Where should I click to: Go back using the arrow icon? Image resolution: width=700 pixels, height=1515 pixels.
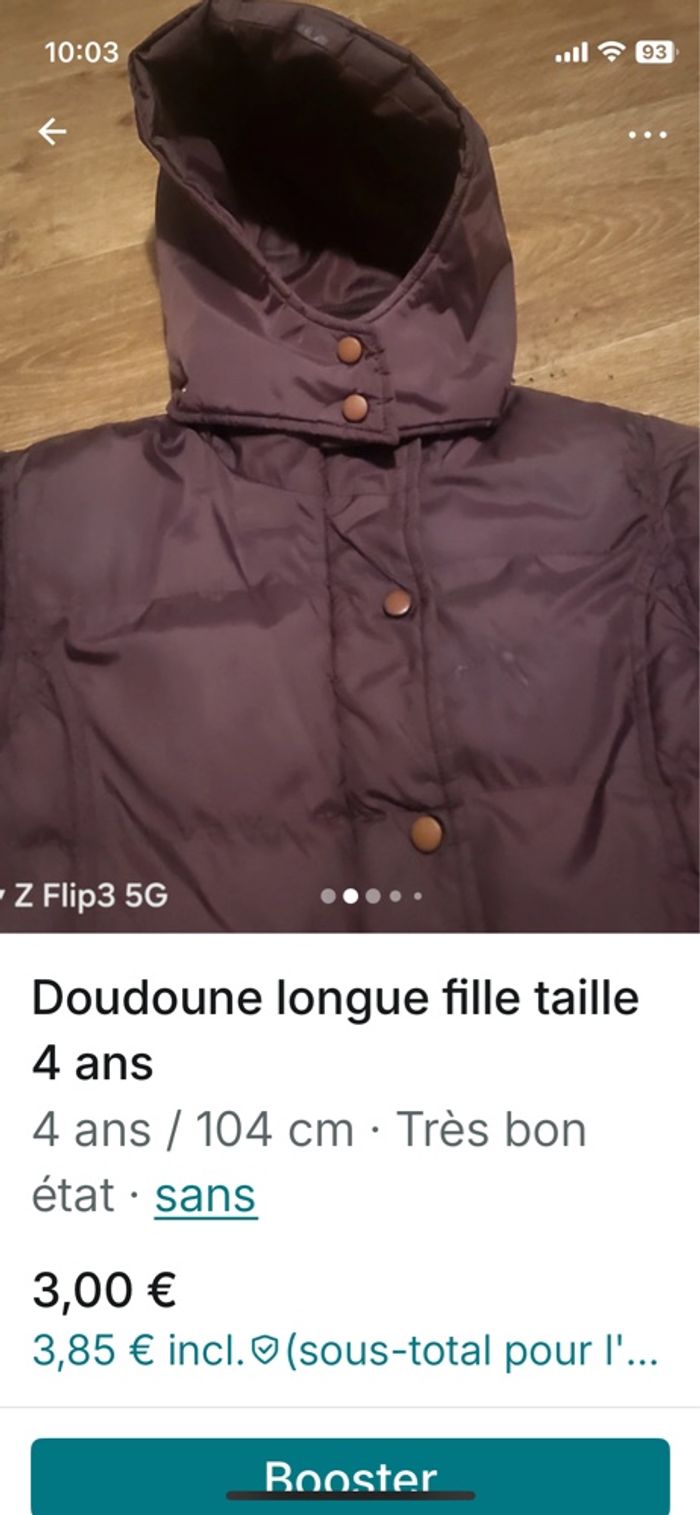pyautogui.click(x=52, y=132)
